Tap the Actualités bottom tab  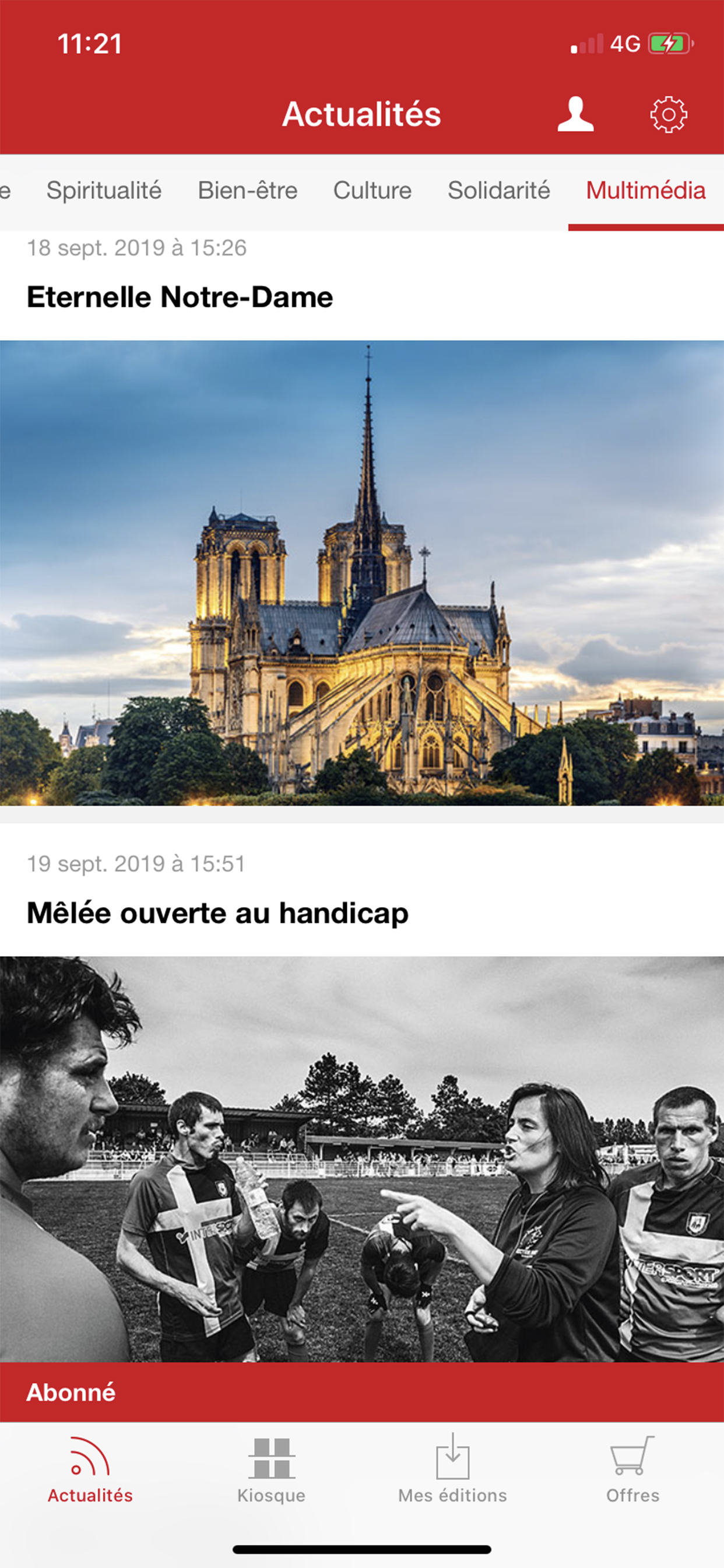point(90,1469)
